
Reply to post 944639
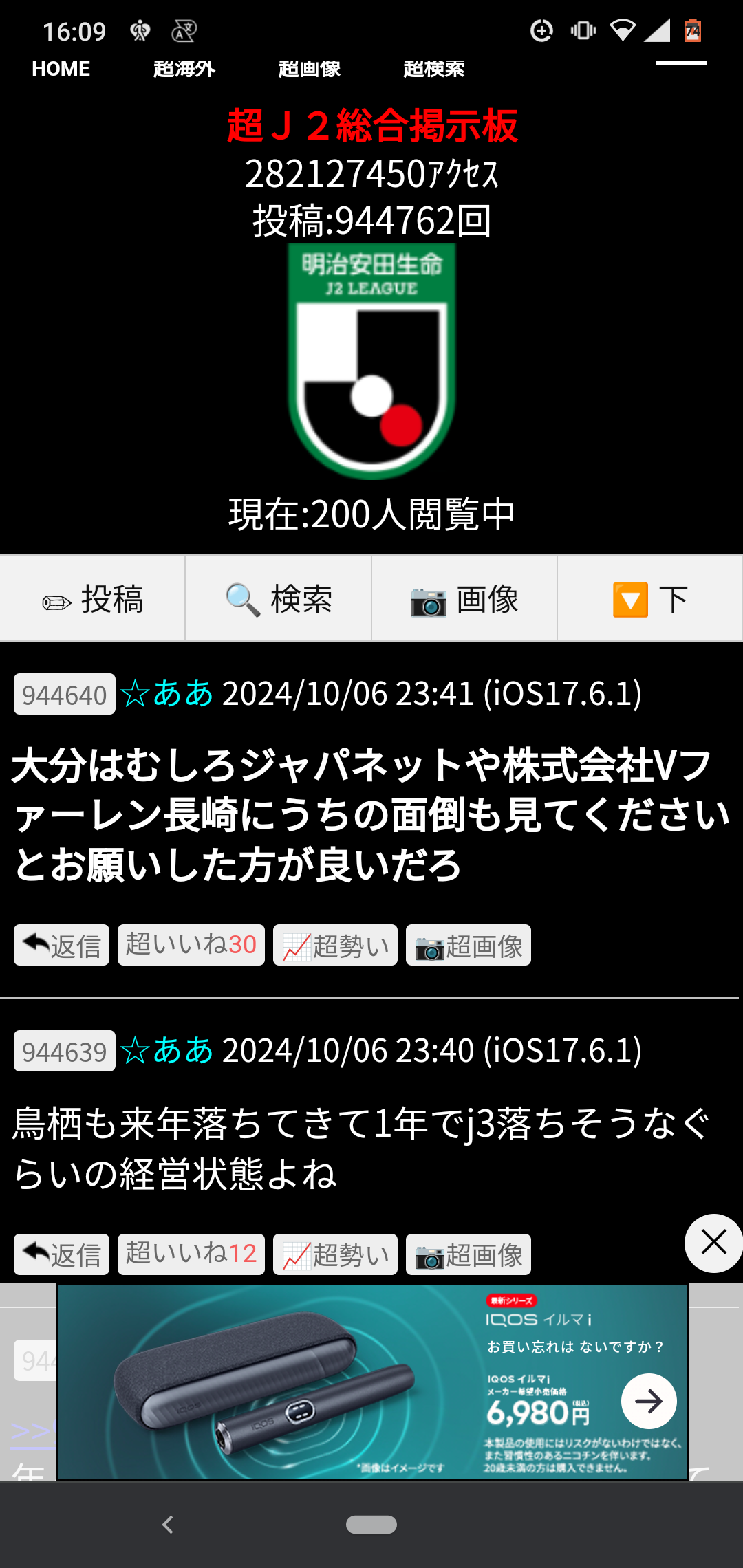[62, 1254]
